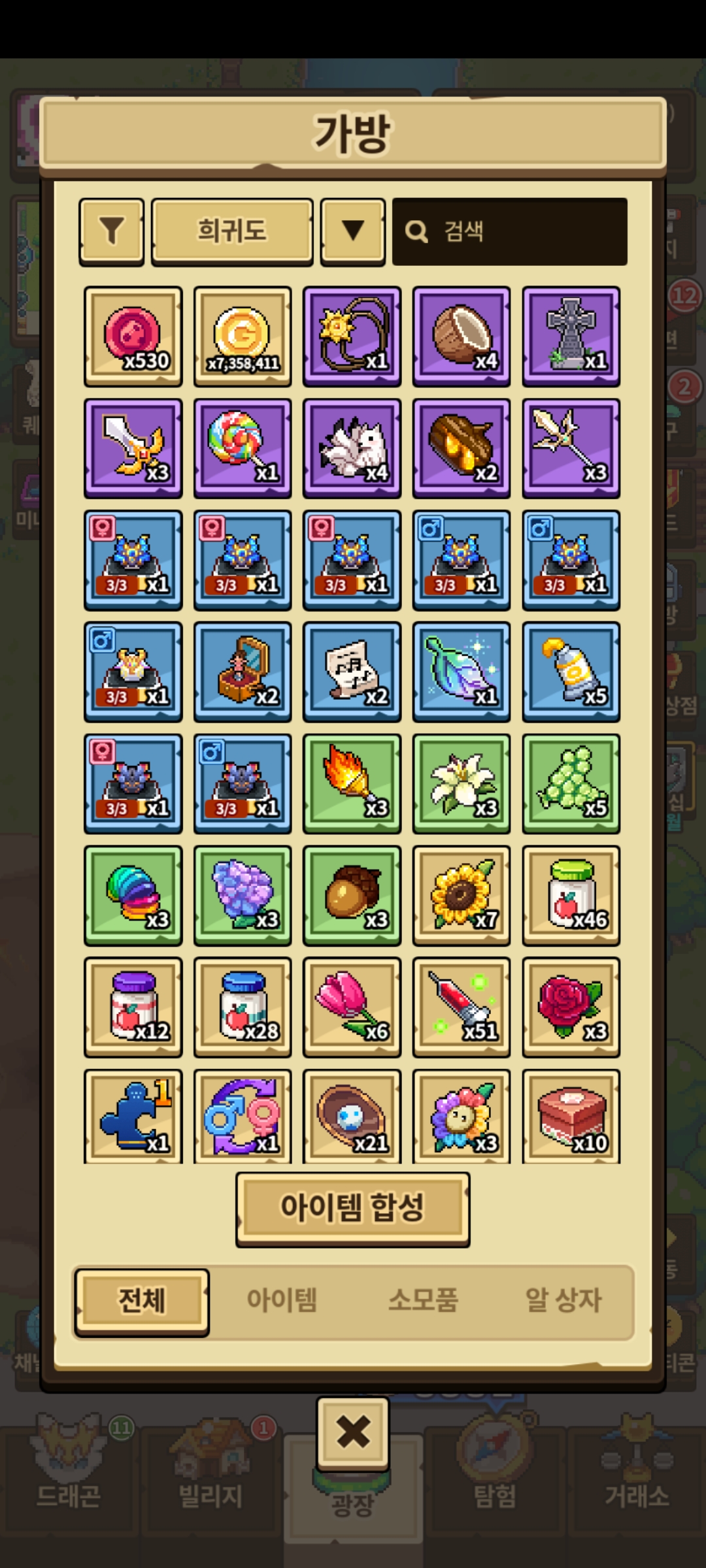706x1568 pixels.
Task: Open the filter funnel icon
Action: (x=112, y=231)
